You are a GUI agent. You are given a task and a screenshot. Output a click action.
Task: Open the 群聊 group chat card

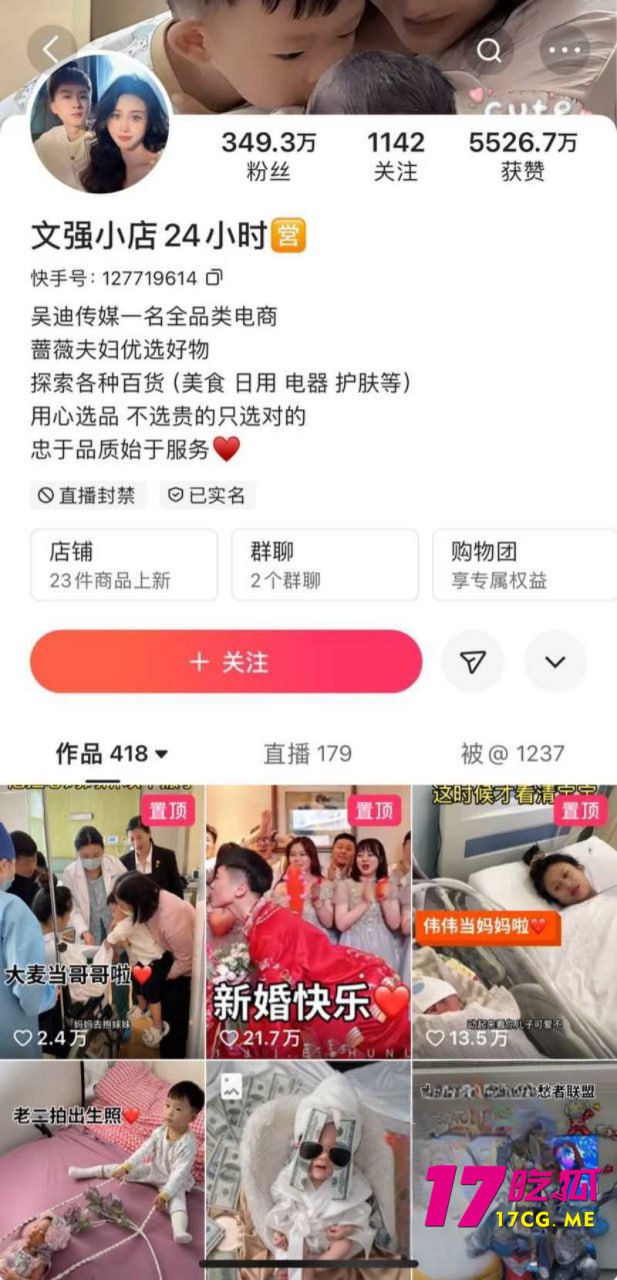324,565
